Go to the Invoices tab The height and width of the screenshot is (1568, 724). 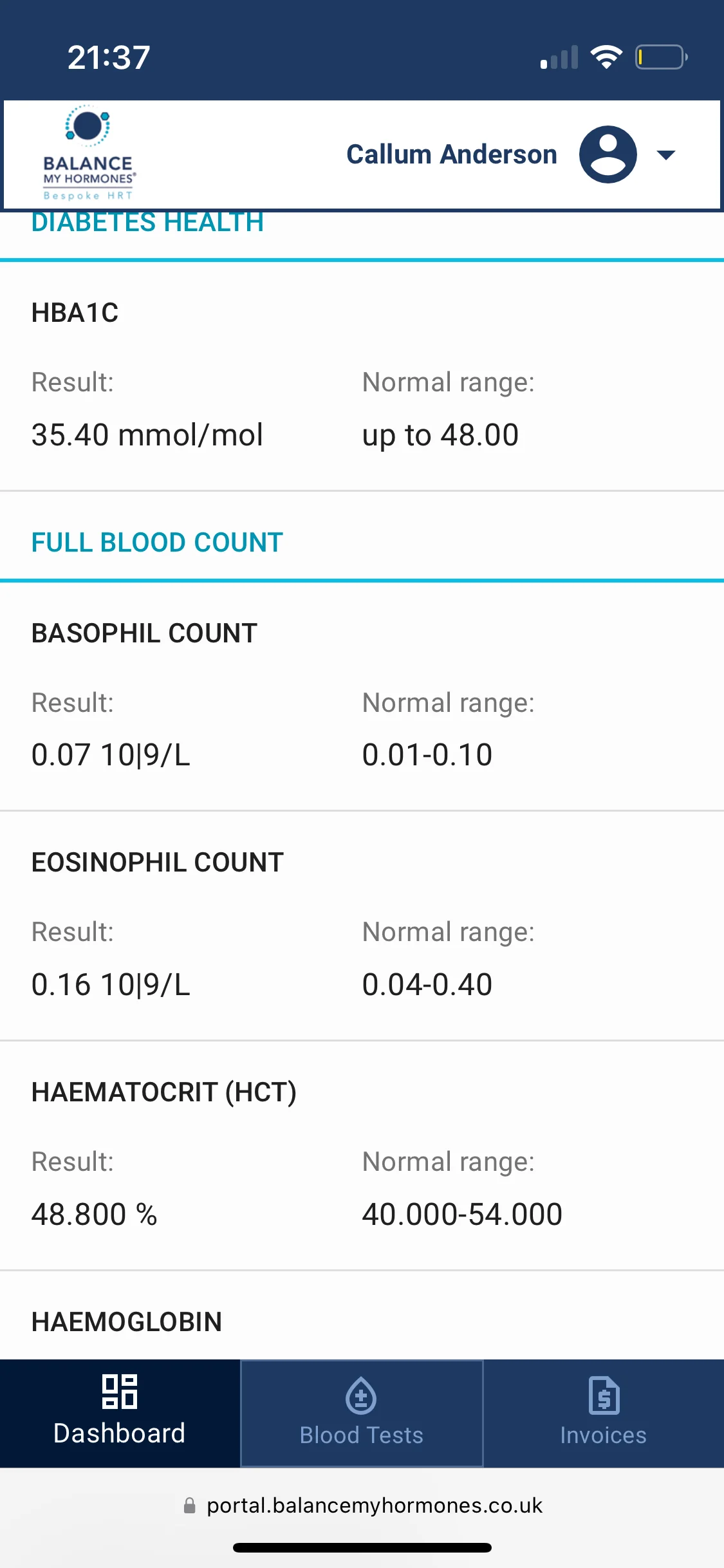pyautogui.click(x=604, y=1414)
